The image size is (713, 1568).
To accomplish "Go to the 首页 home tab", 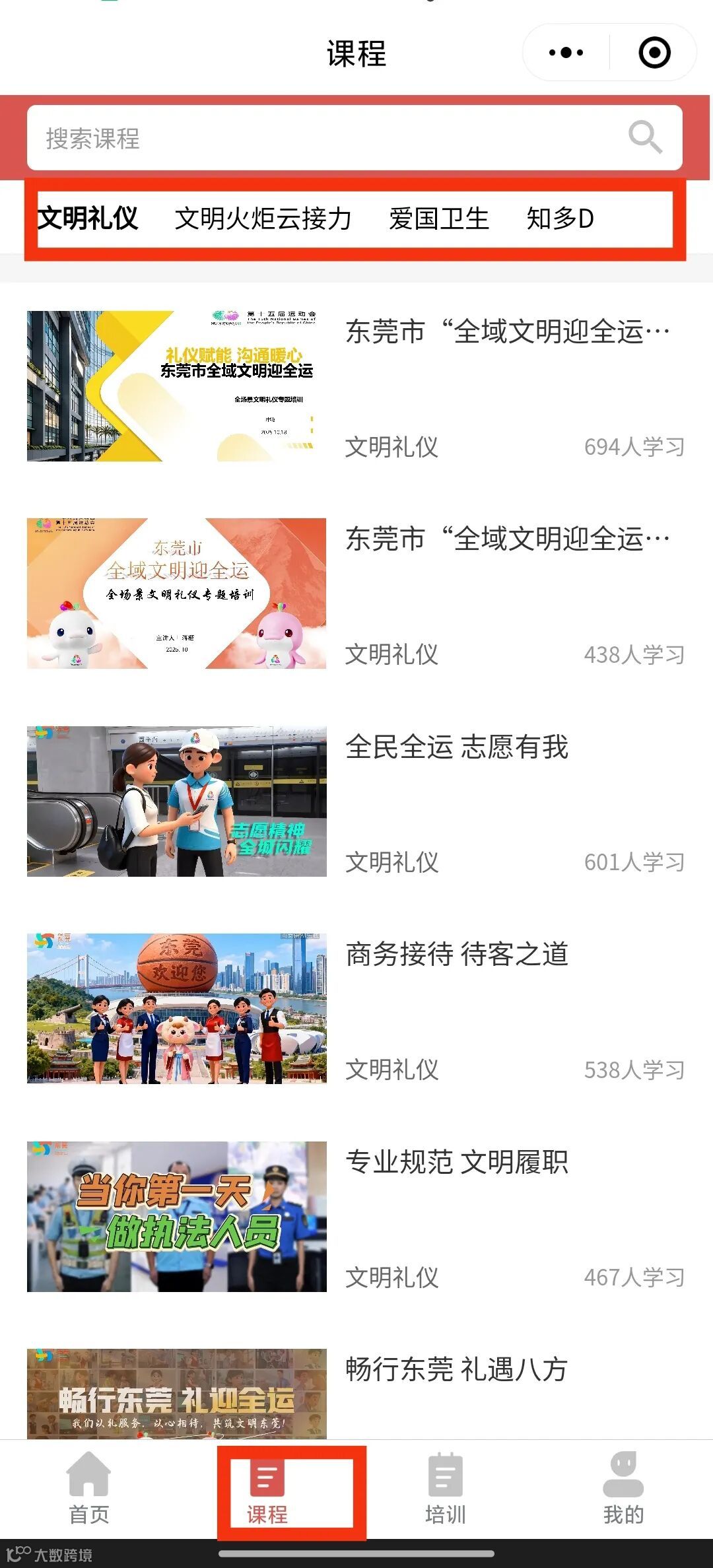I will (x=89, y=1489).
